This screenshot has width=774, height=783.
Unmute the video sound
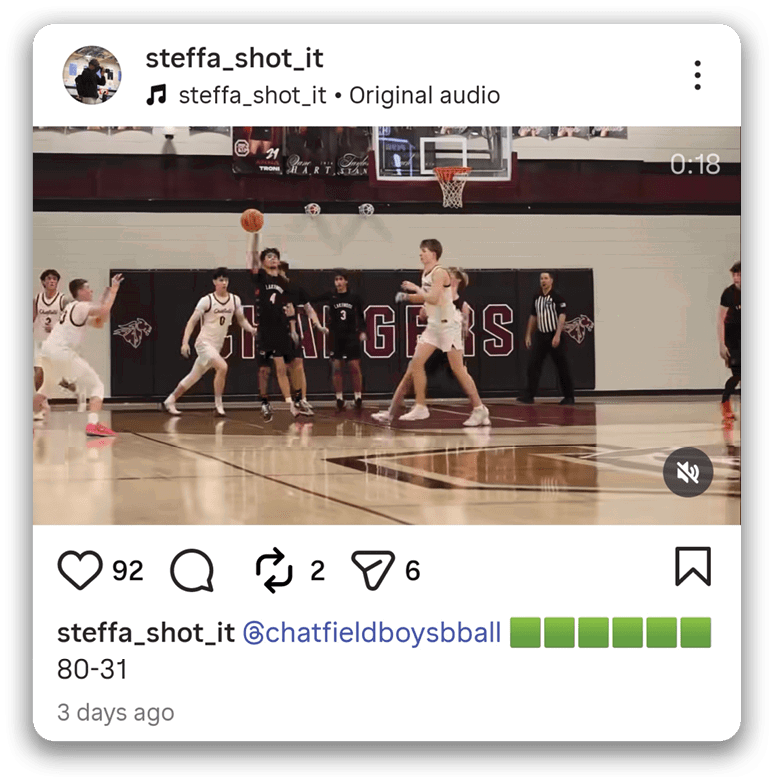point(688,472)
